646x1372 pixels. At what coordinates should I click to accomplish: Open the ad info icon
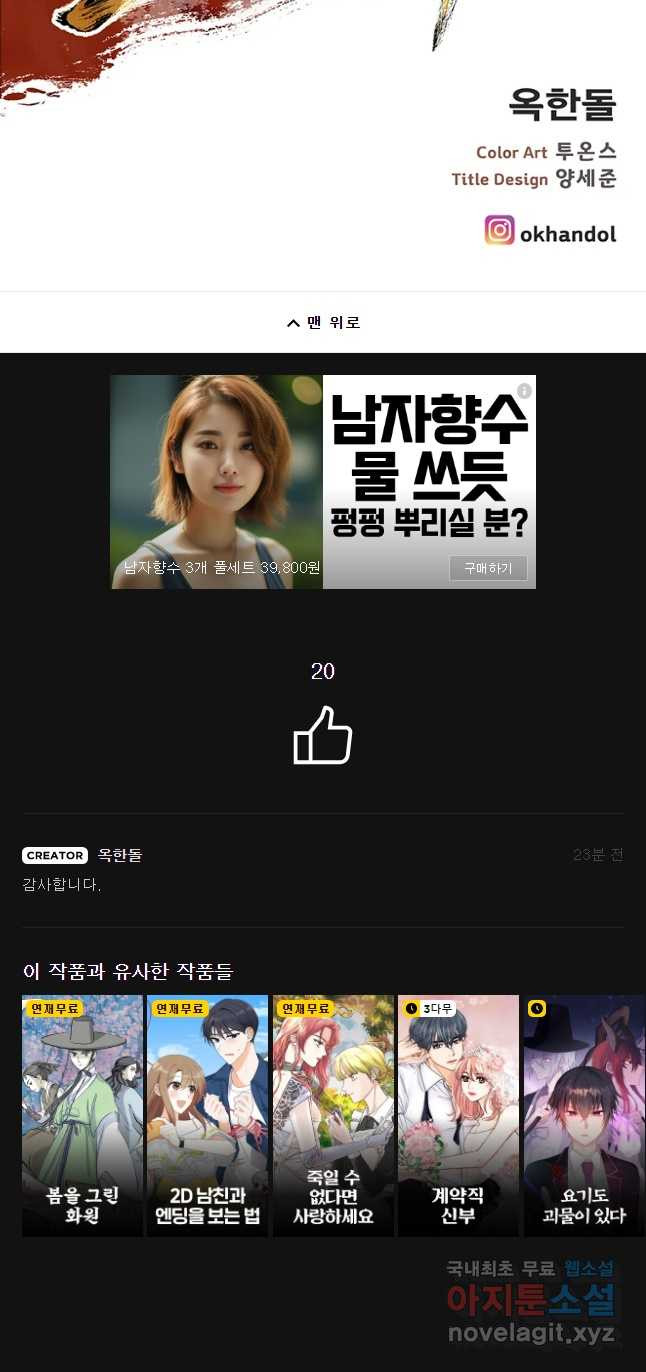coord(524,390)
